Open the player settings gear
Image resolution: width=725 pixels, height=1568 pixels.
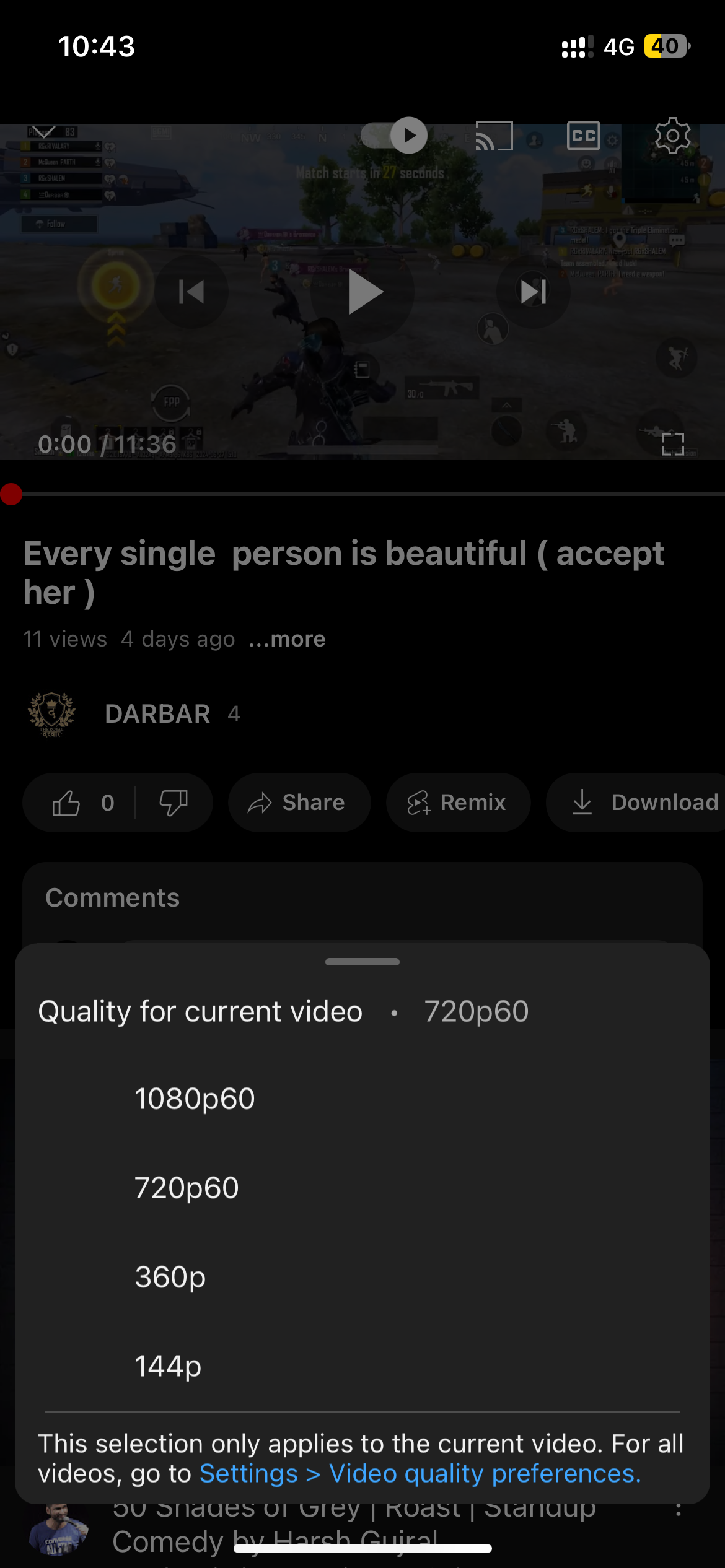(x=672, y=135)
